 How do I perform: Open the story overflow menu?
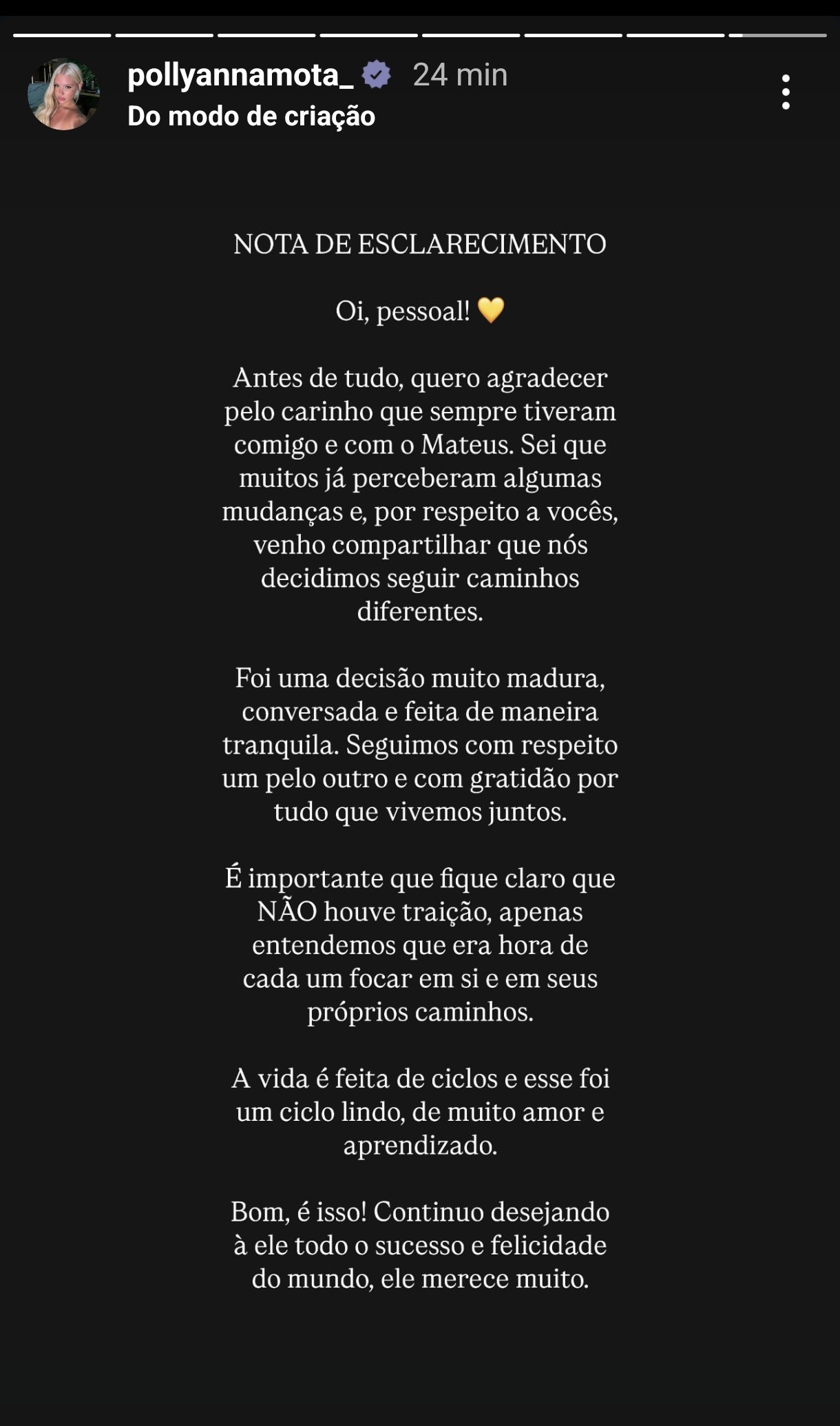786,92
